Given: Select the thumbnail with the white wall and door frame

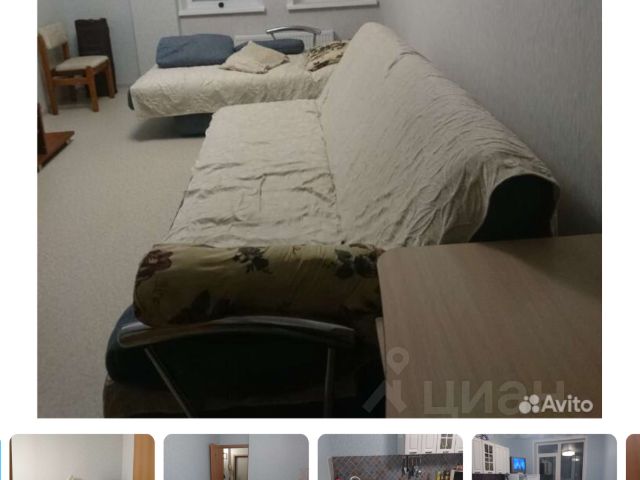Looking at the screenshot, I should pos(82,457).
